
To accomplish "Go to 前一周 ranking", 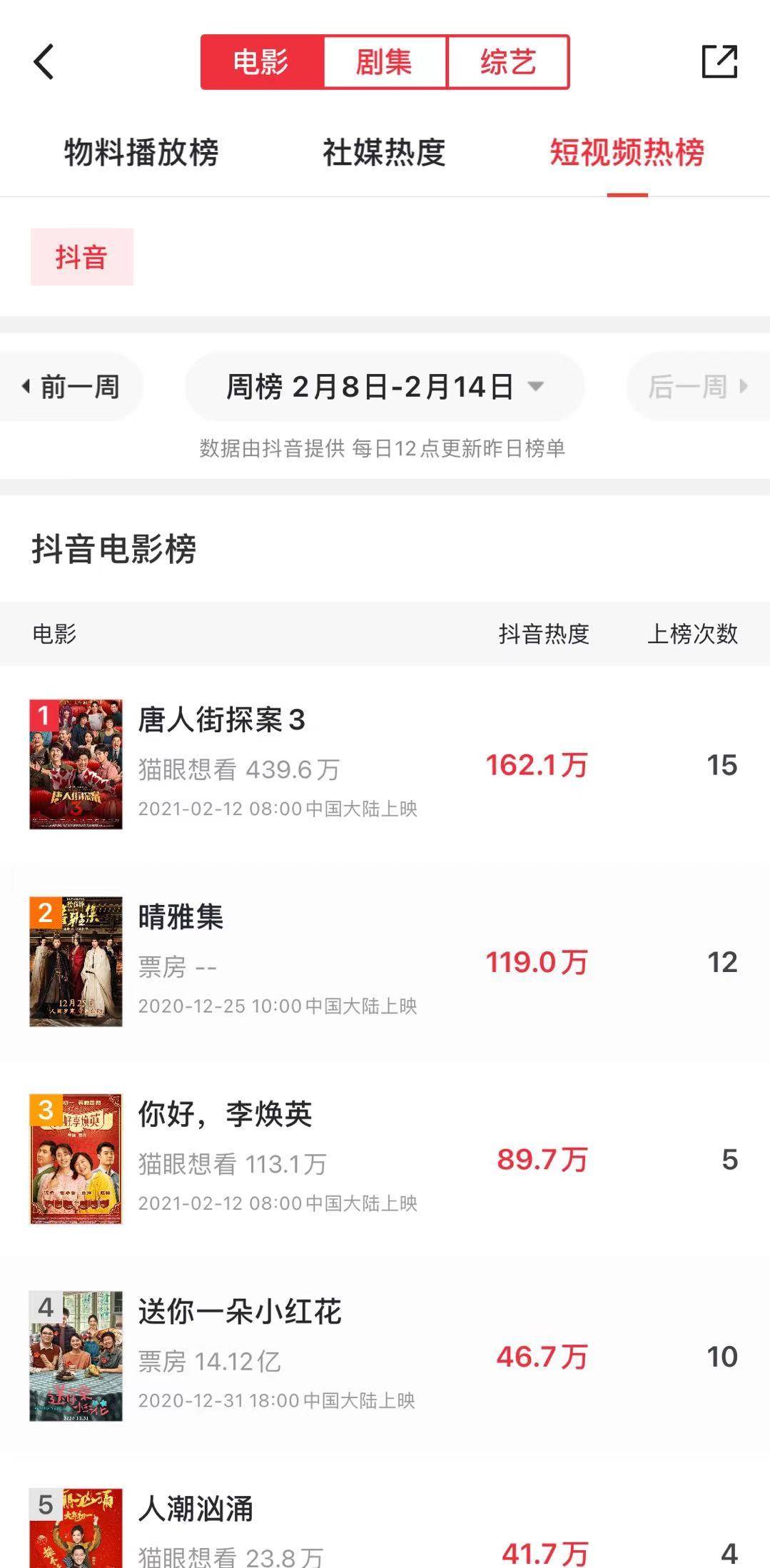I will 71,387.
